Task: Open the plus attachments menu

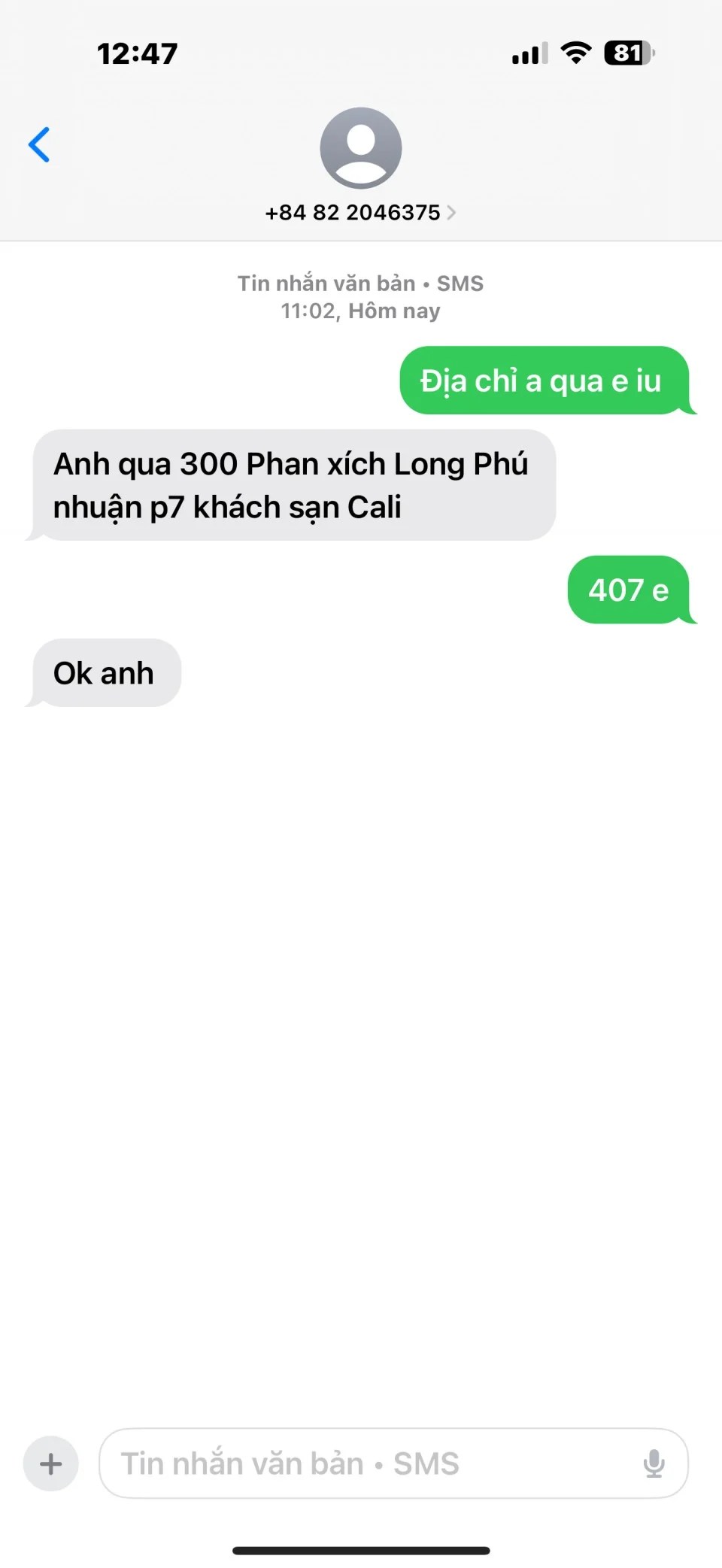Action: click(51, 1463)
